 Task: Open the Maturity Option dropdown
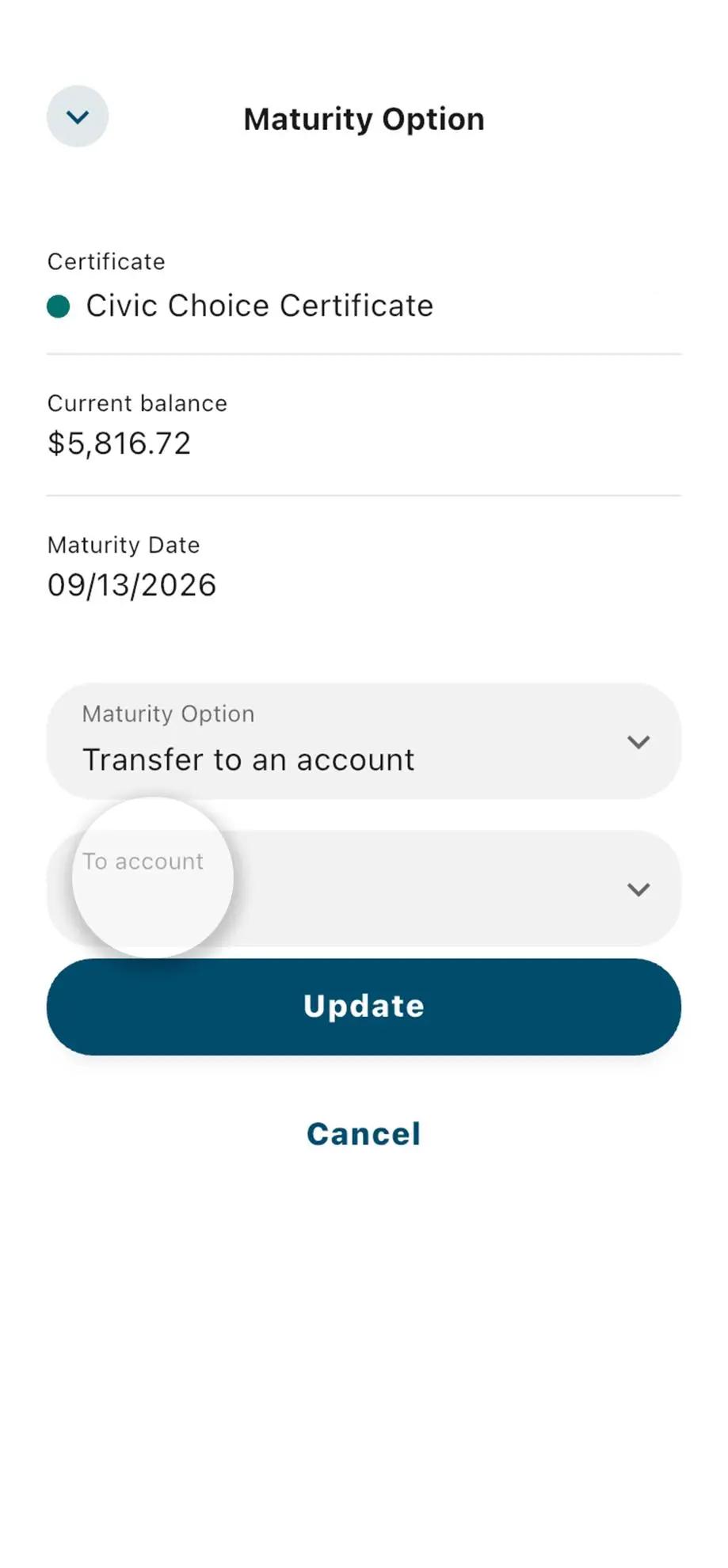tap(364, 742)
